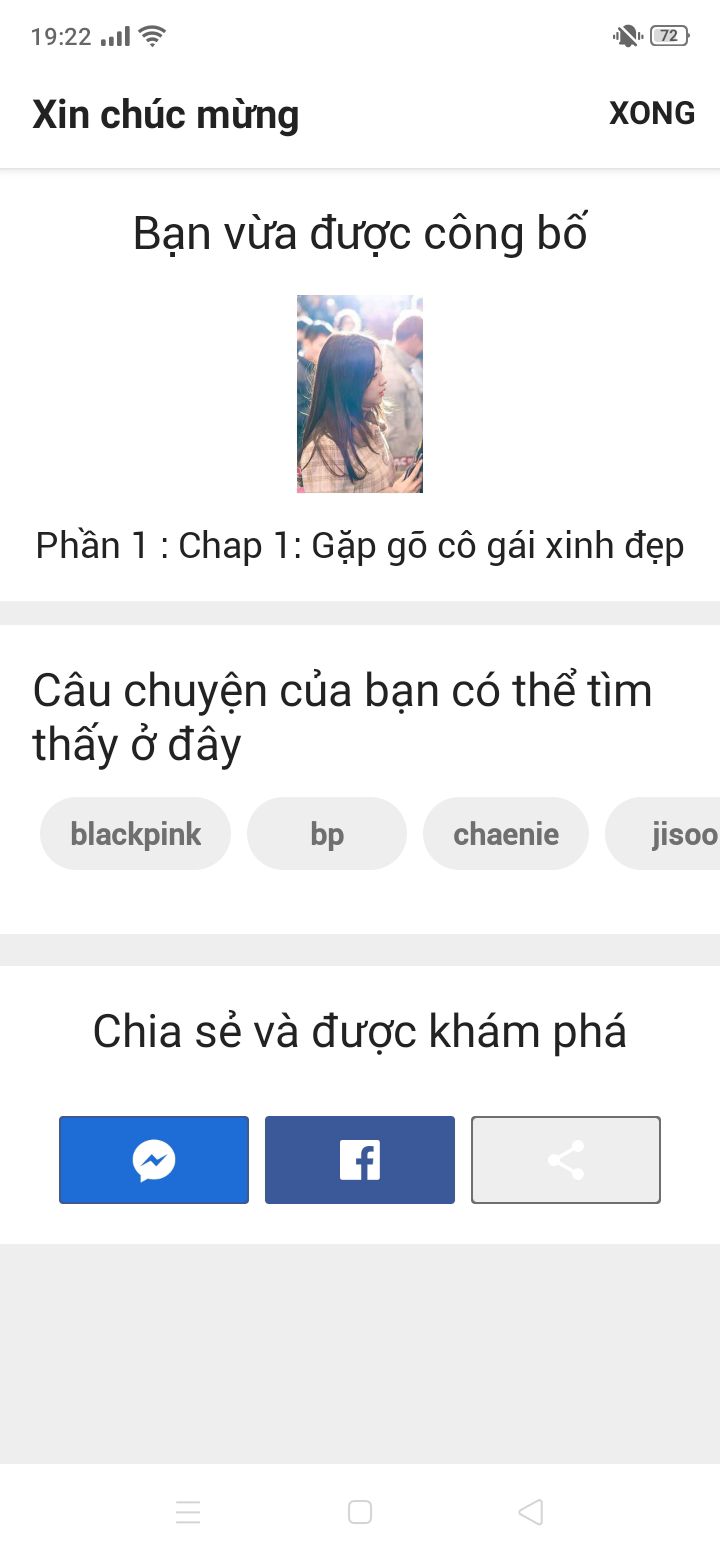Image resolution: width=720 pixels, height=1560 pixels.
Task: Go back with the system back button
Action: pyautogui.click(x=531, y=1512)
